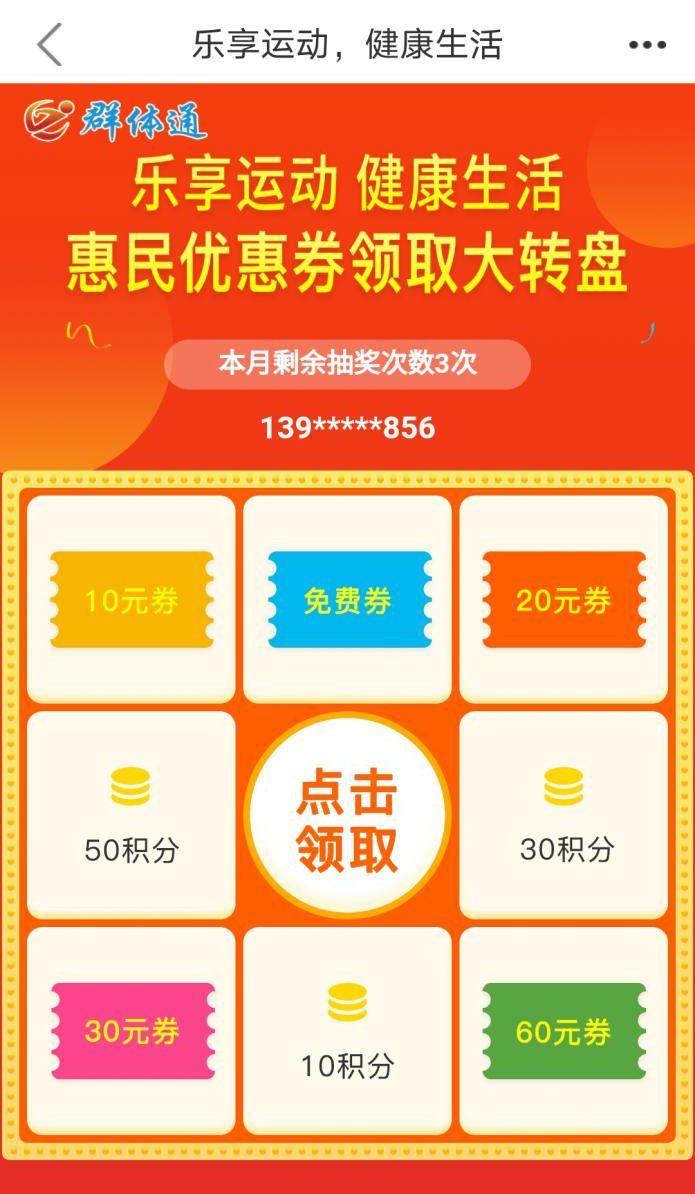
Task: Open the three-dot overflow menu
Action: coord(647,45)
